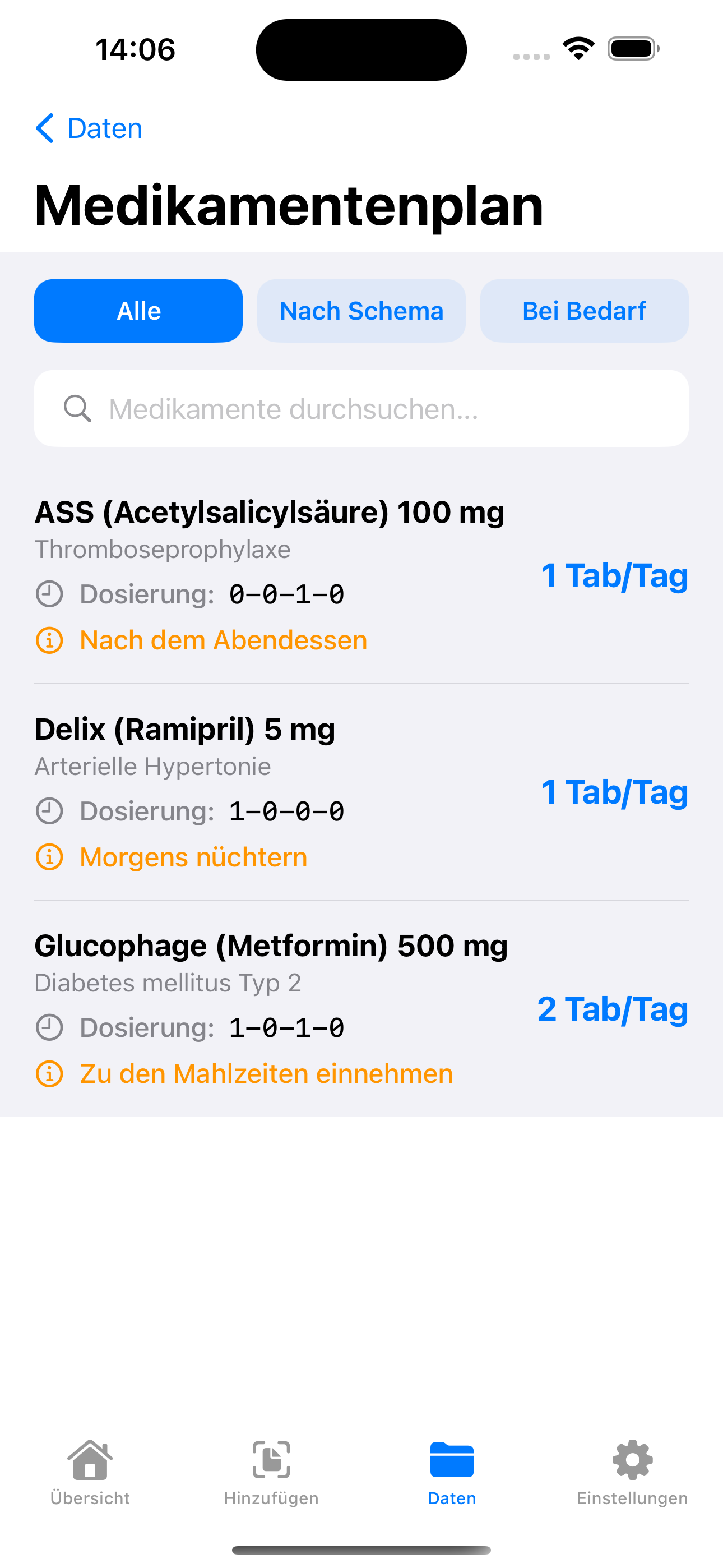The width and height of the screenshot is (723, 1568).
Task: Switch to the Einstellungen tab
Action: [632, 1473]
